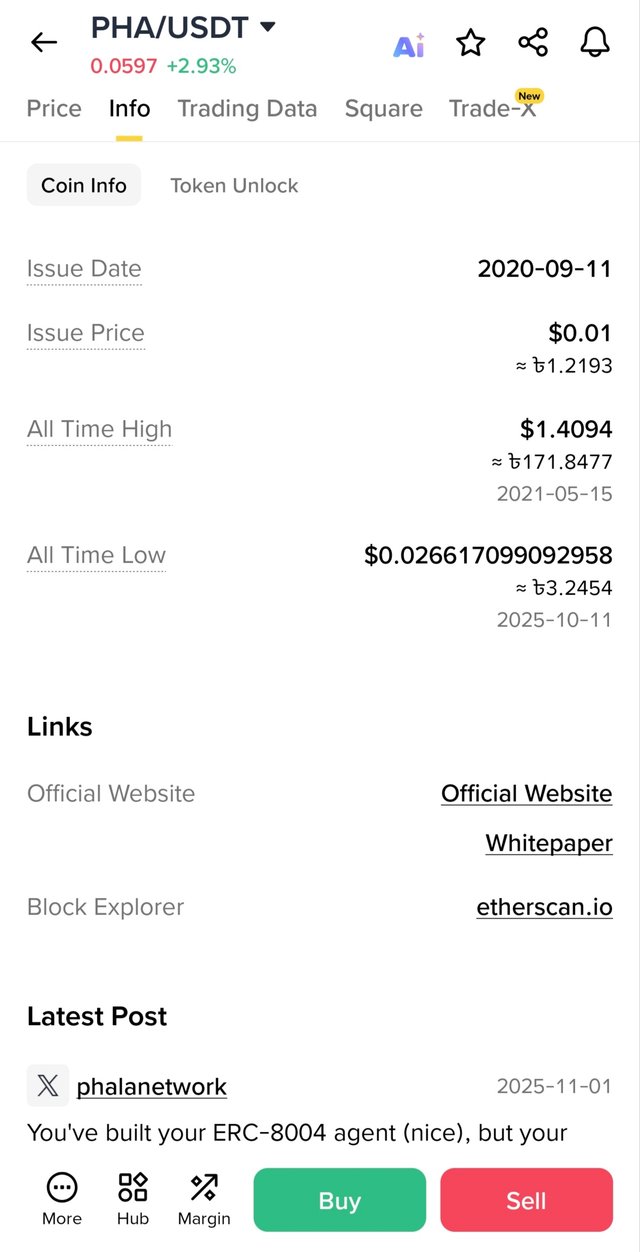Open the phalanetwork profile link
Viewport: 640px width, 1252px height.
tap(151, 1087)
